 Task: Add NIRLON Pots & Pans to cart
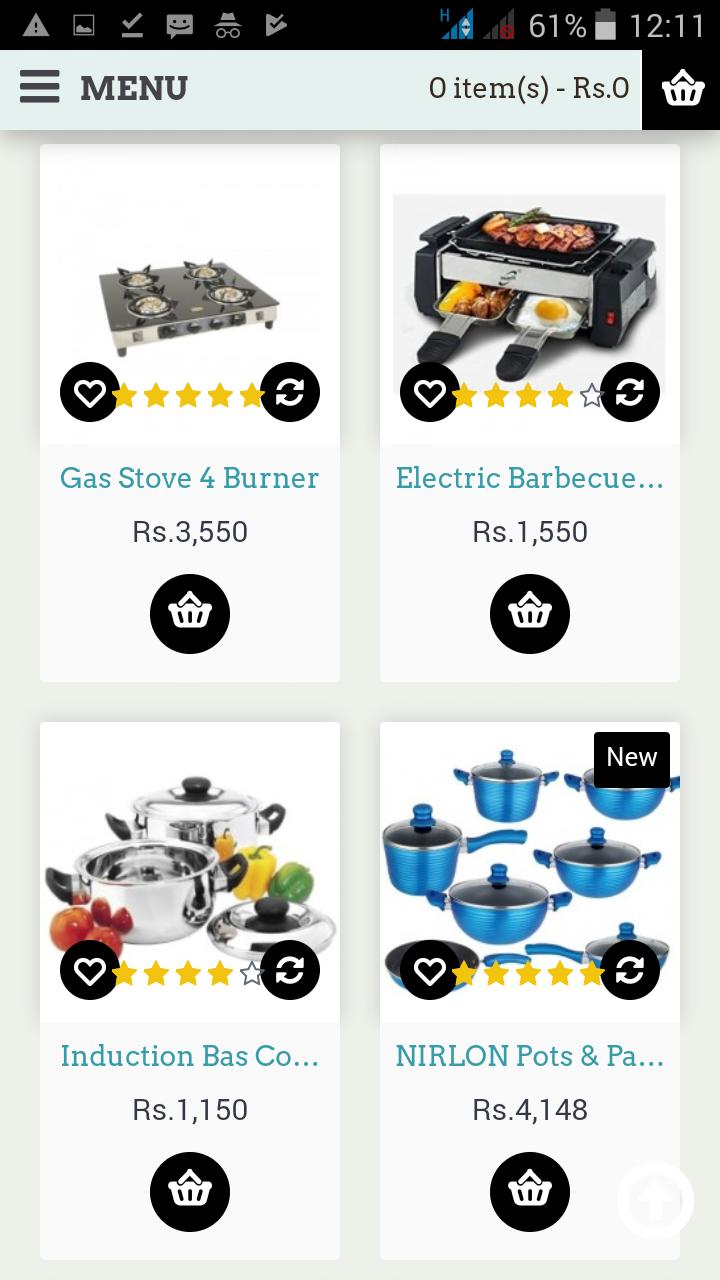530,1192
